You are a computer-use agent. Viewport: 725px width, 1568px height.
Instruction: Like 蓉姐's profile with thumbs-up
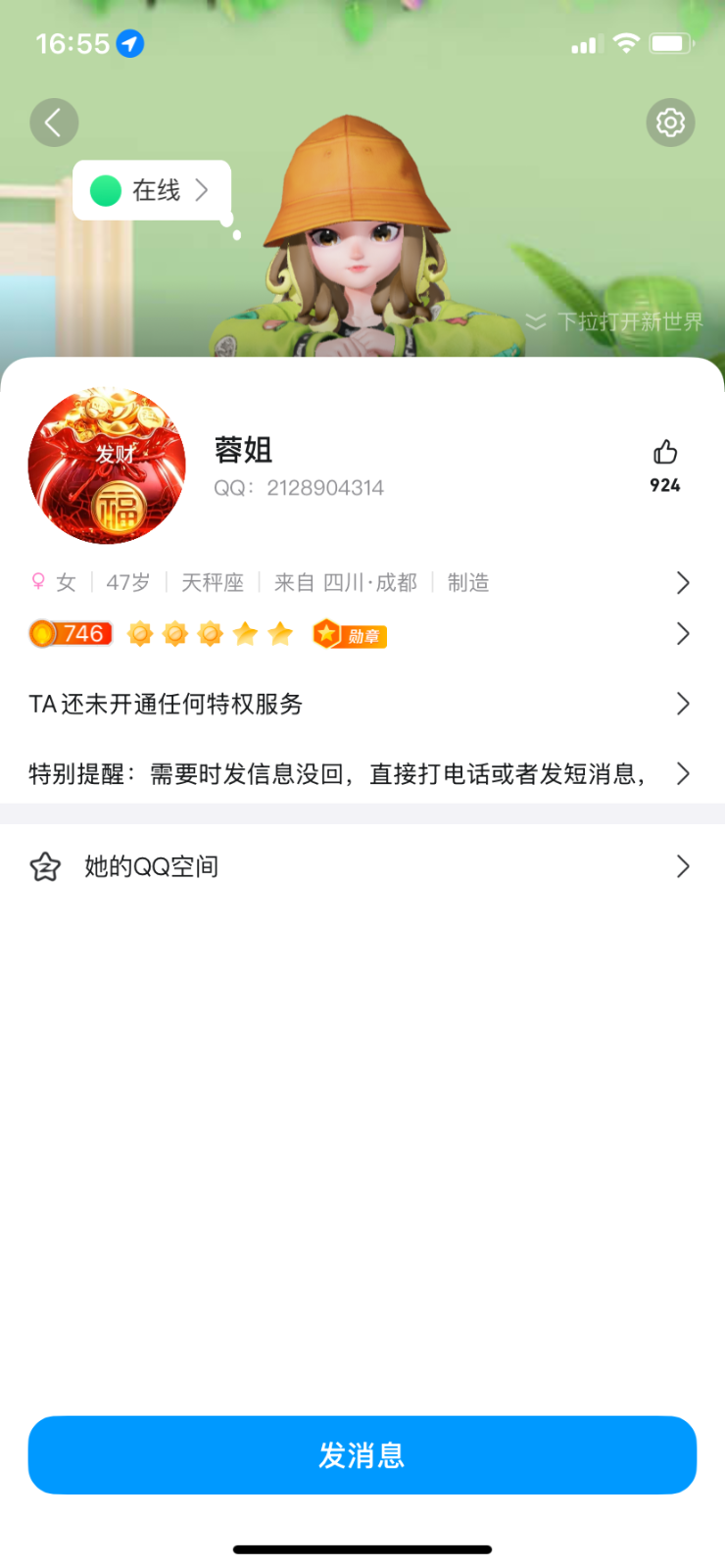(665, 453)
